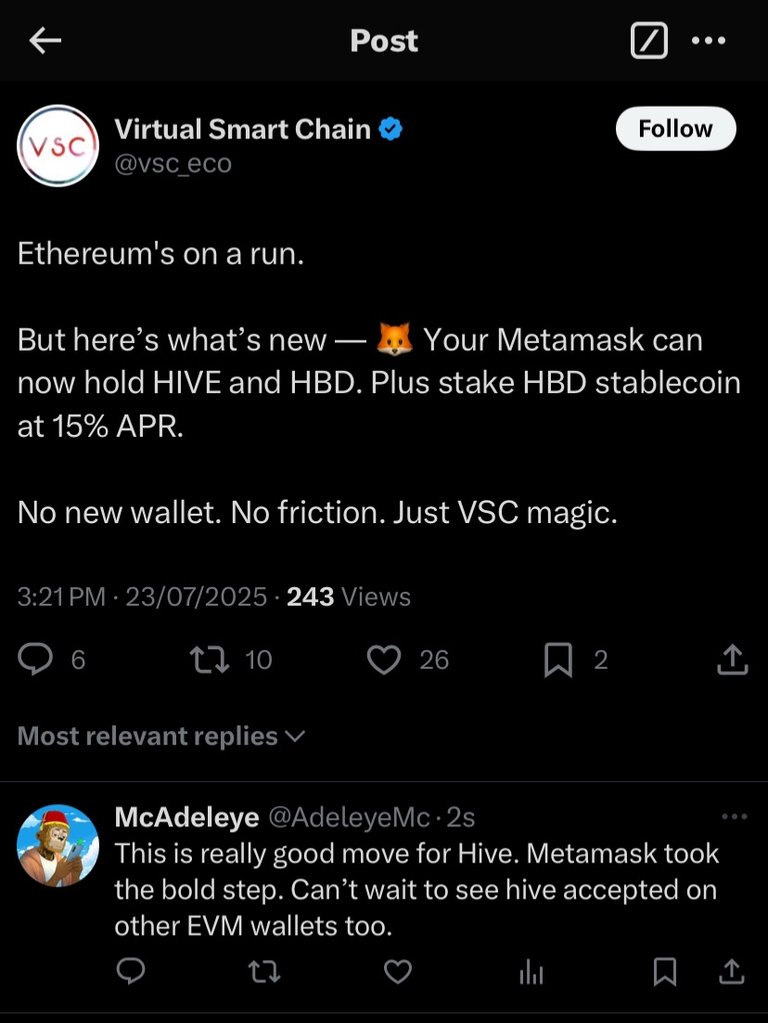Reply to McAdeleye's comment
Viewport: 768px width, 1023px height.
click(x=131, y=971)
